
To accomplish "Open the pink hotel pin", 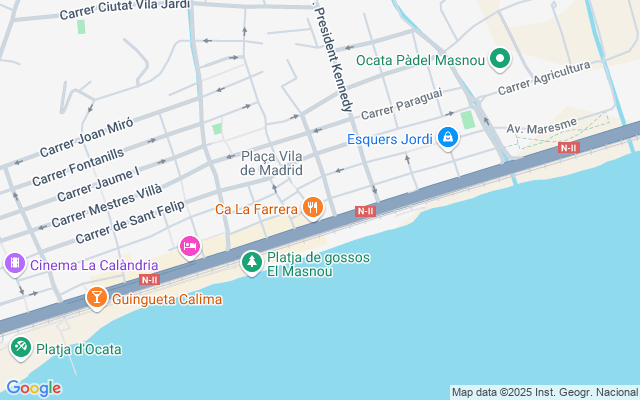I will (x=189, y=246).
